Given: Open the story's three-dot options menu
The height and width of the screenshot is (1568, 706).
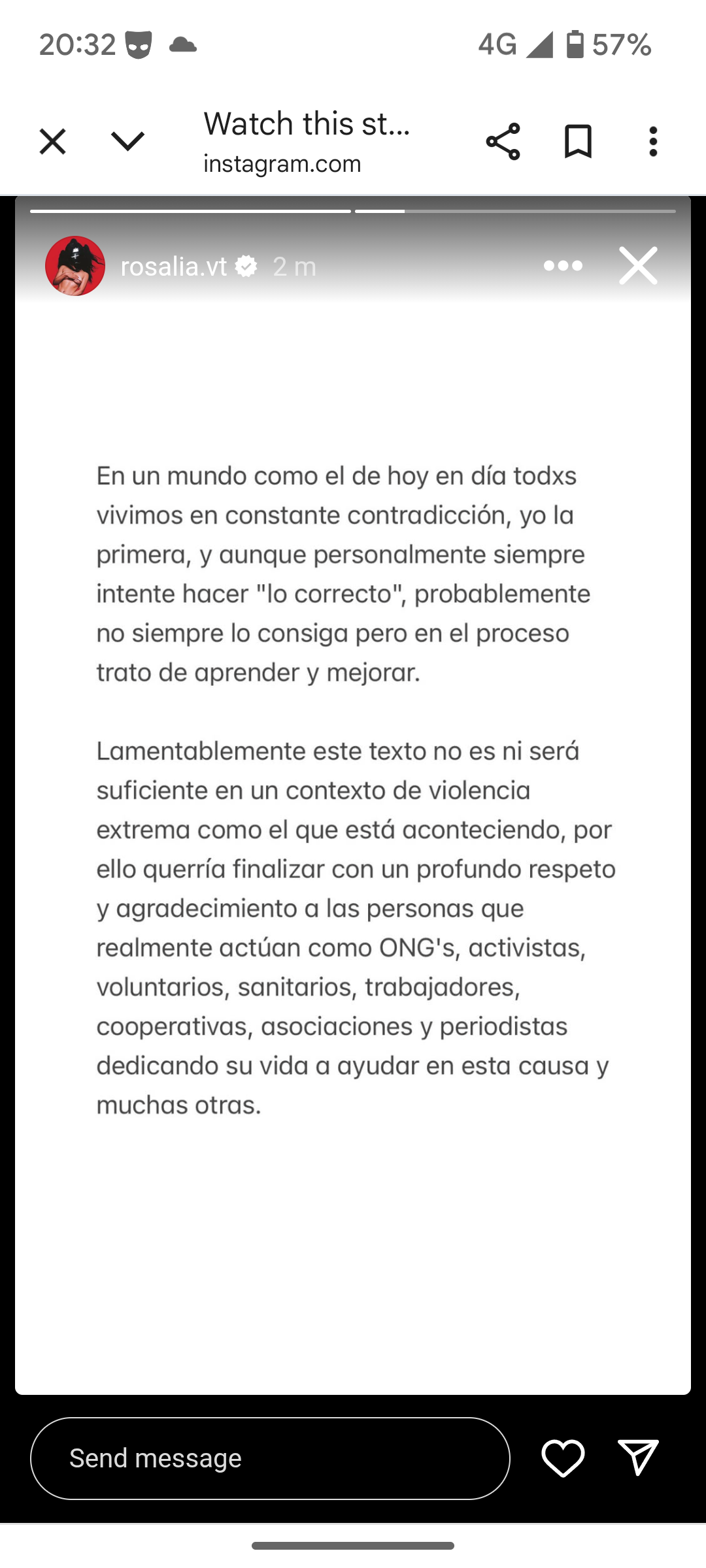Looking at the screenshot, I should coord(563,266).
